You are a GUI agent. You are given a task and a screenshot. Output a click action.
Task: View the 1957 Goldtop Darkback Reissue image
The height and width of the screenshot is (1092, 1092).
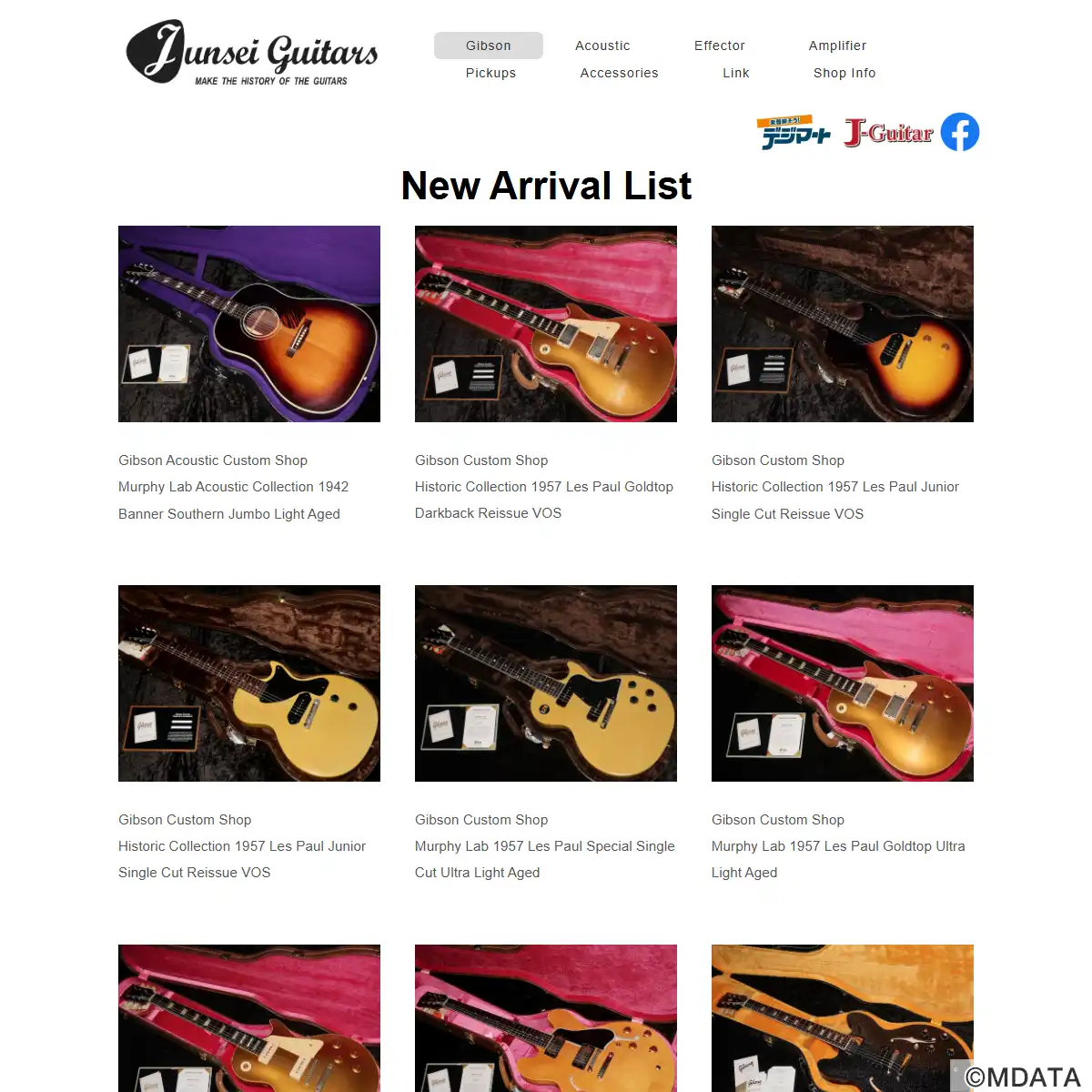(x=546, y=324)
